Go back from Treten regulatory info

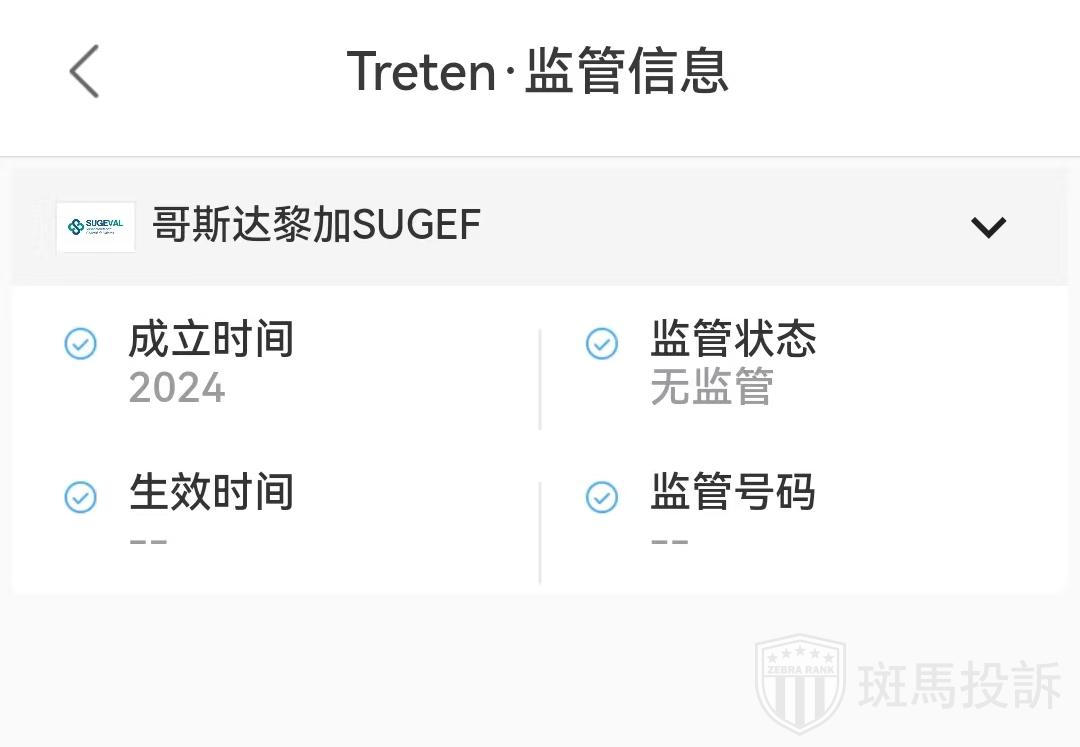click(x=85, y=72)
